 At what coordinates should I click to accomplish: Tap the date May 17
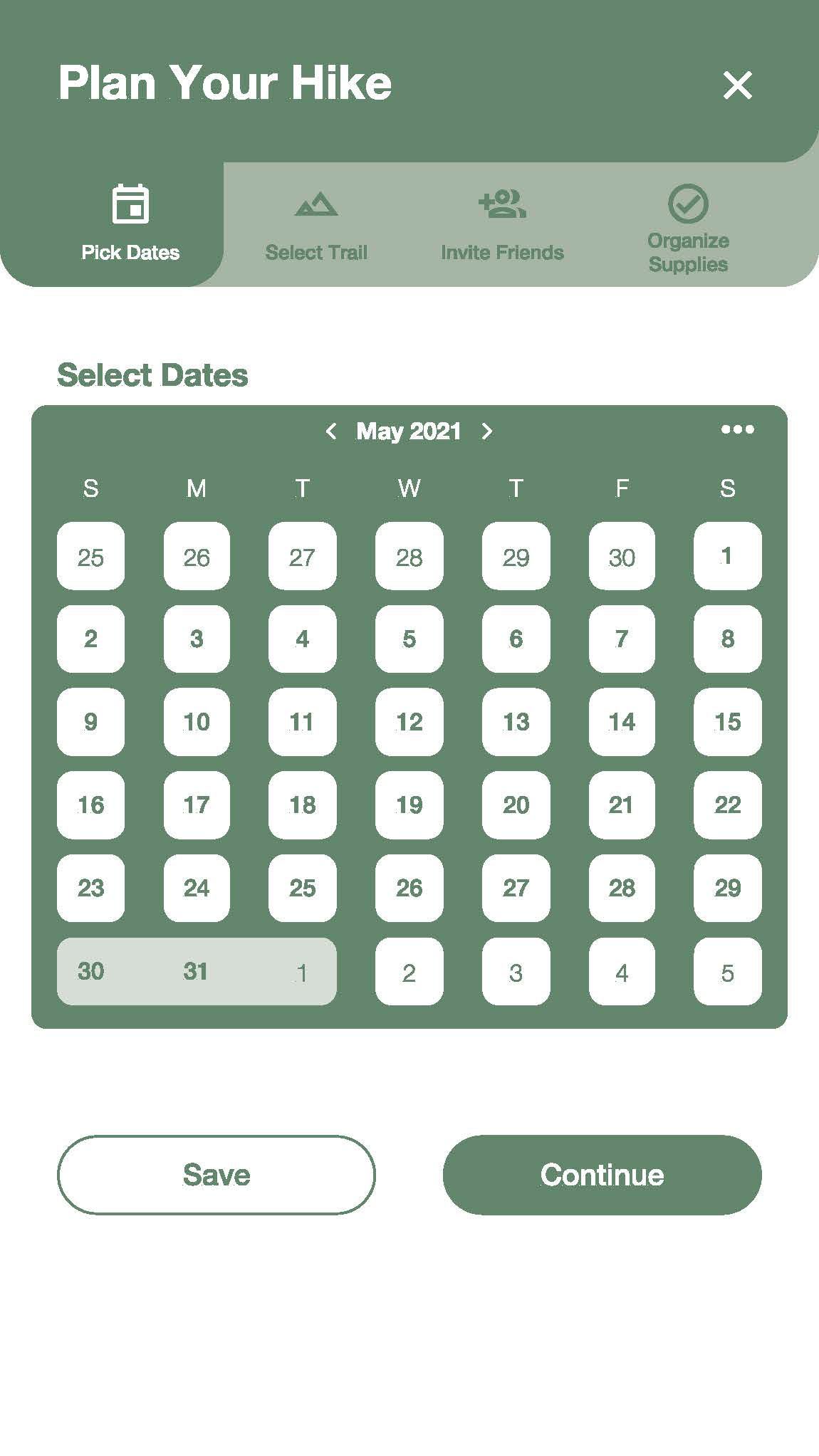click(x=197, y=805)
